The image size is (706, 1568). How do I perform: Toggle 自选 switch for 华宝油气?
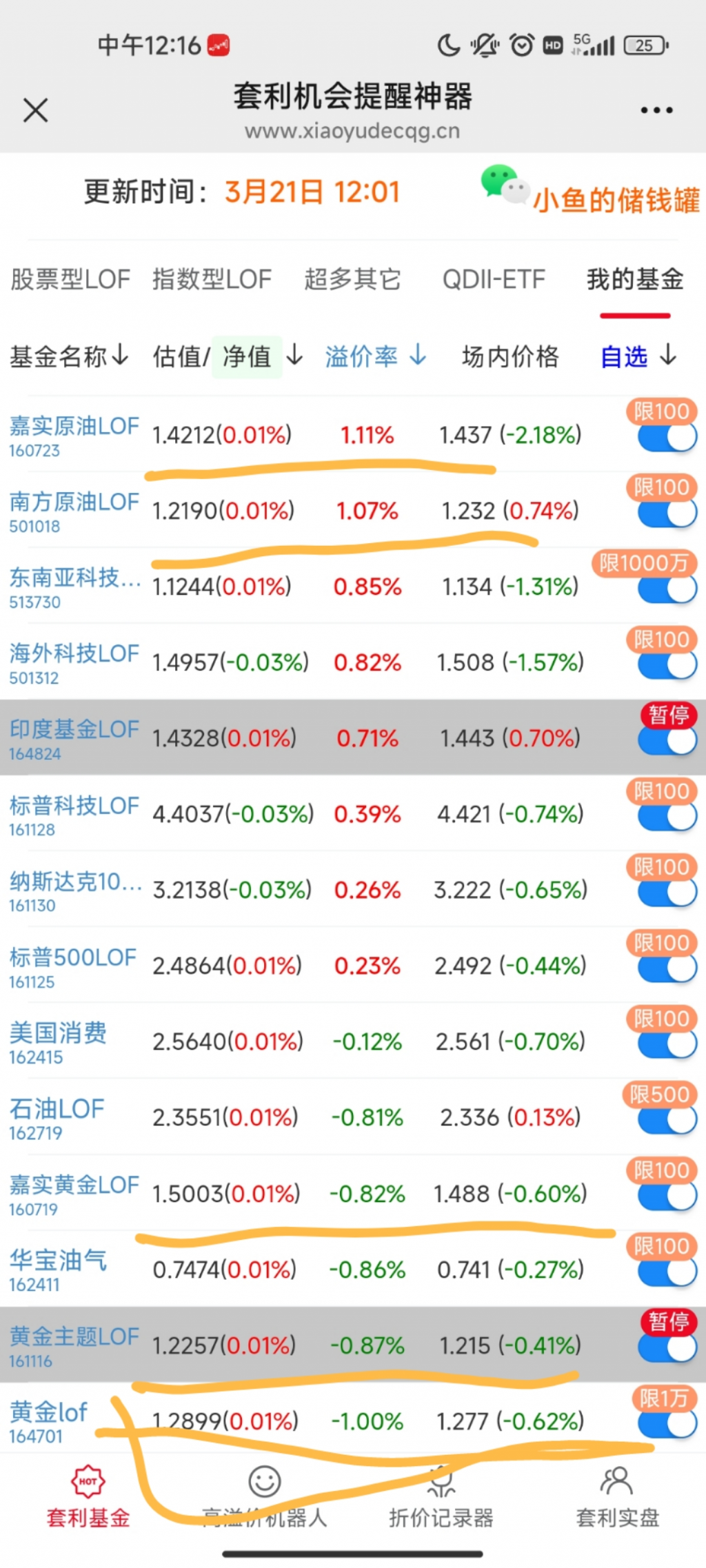(x=667, y=1271)
